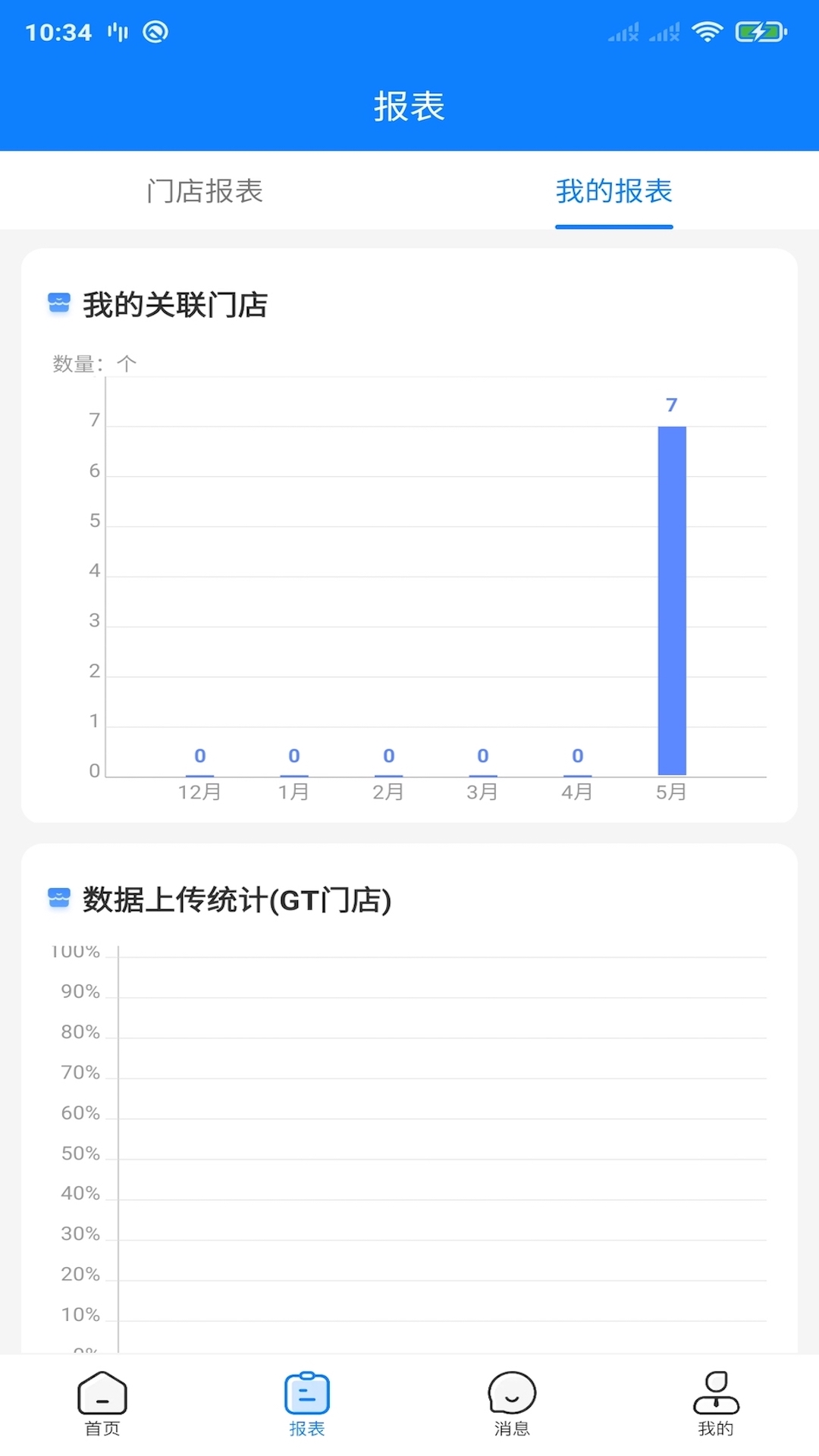The height and width of the screenshot is (1456, 819).
Task: Switch to the 我的报表 tab
Action: [x=613, y=193]
